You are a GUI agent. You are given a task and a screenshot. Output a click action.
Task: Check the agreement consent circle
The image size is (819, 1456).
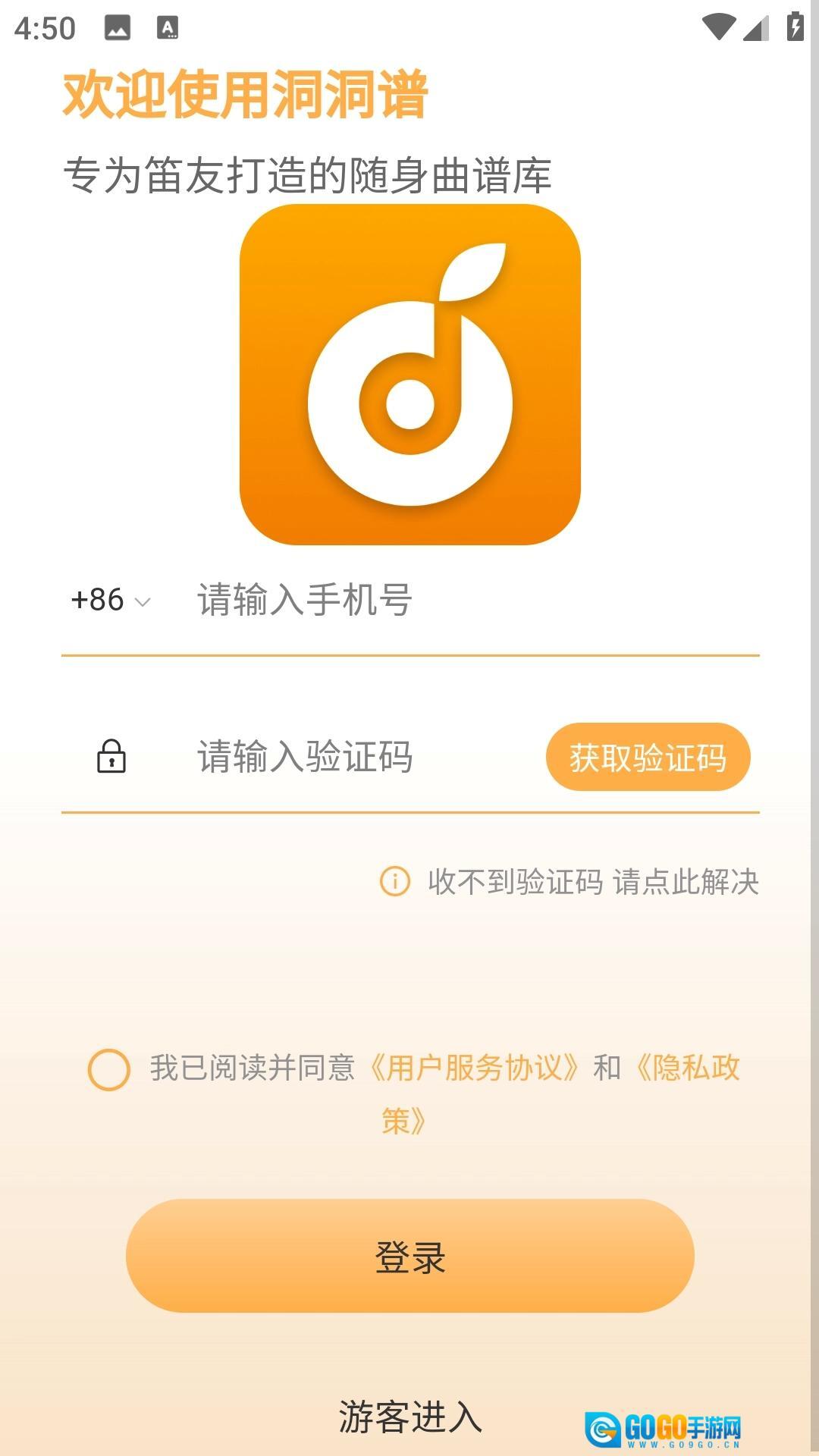[109, 1069]
